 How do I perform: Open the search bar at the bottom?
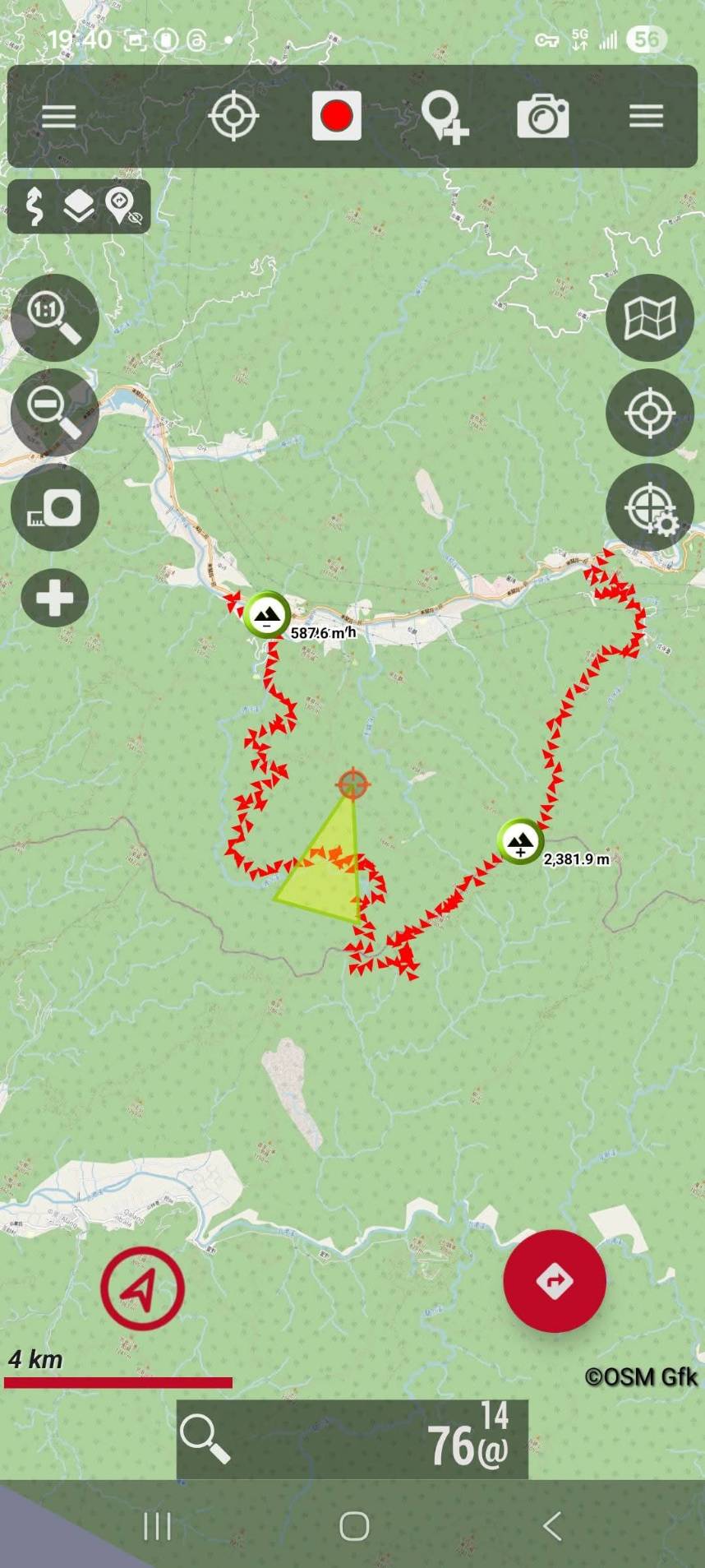(x=352, y=1440)
